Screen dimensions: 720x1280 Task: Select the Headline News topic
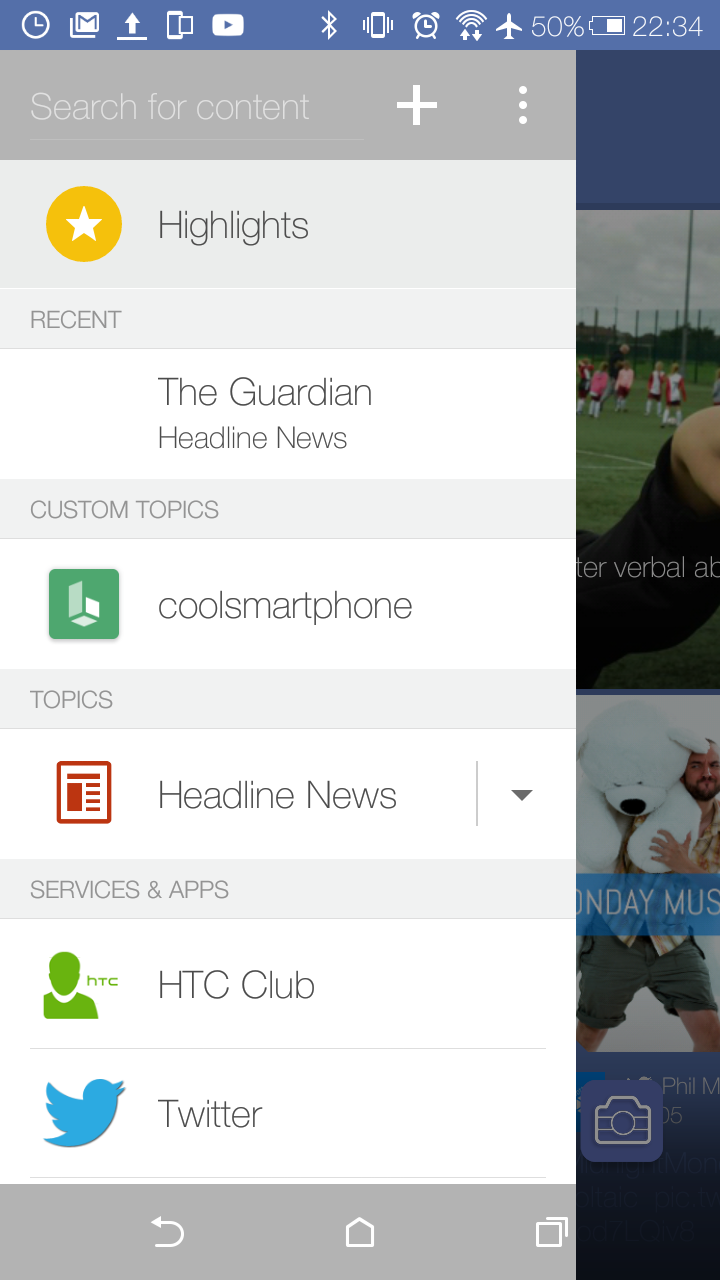click(x=238, y=794)
